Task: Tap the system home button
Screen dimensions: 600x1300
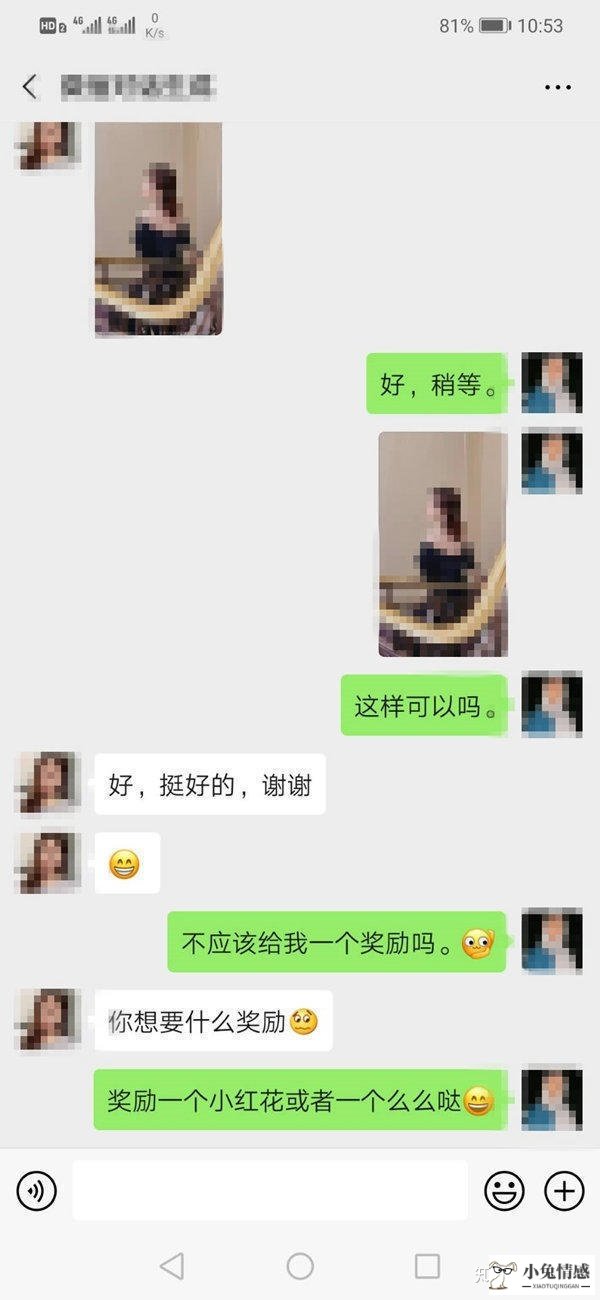Action: (x=300, y=1266)
